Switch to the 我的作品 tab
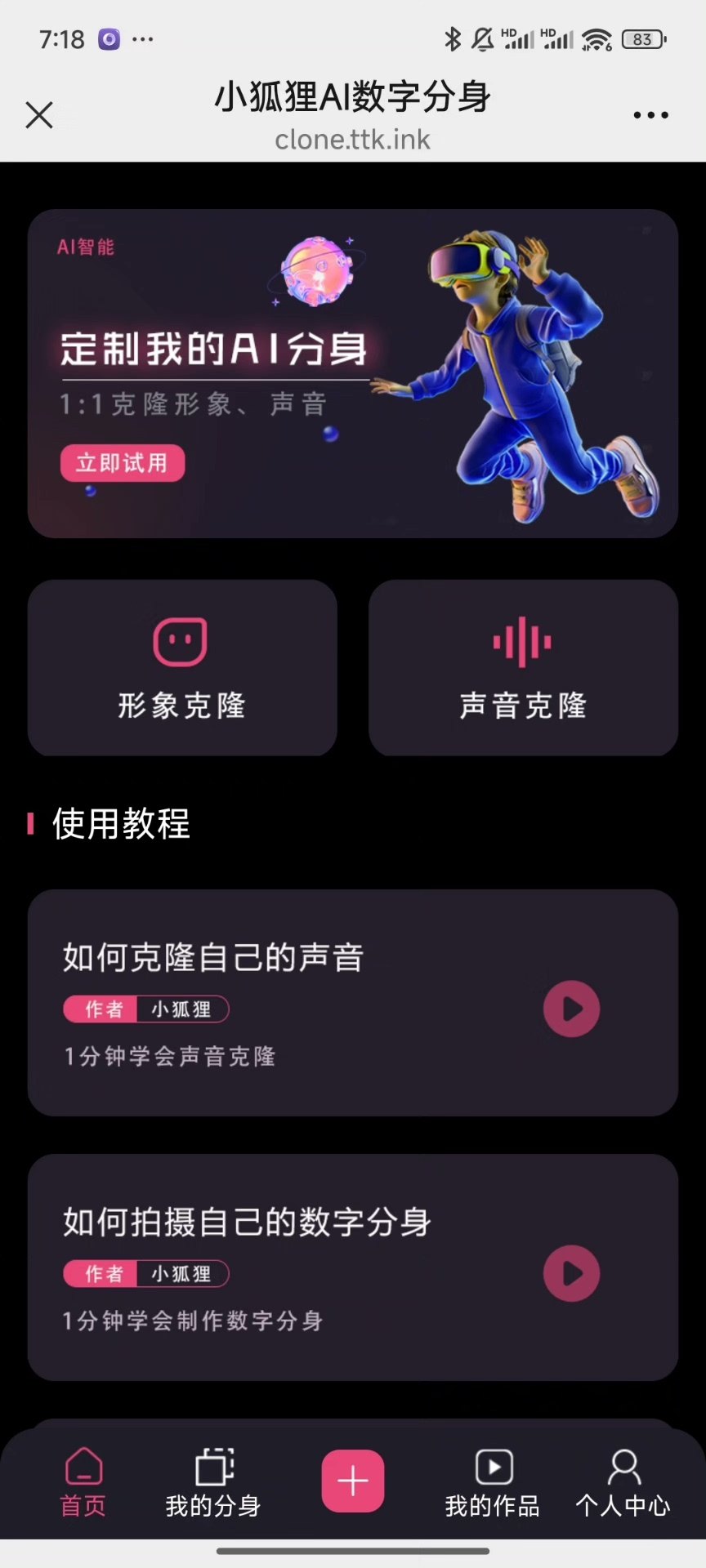 pos(493,1482)
